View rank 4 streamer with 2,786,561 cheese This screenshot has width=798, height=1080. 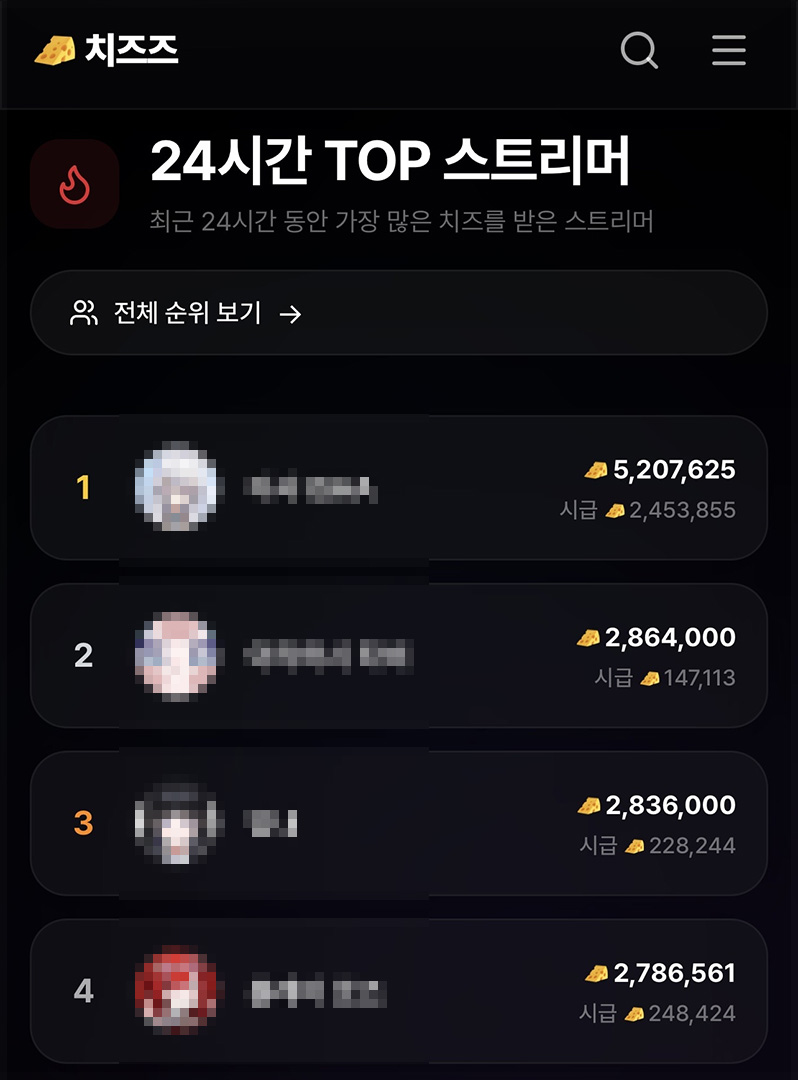pos(398,991)
